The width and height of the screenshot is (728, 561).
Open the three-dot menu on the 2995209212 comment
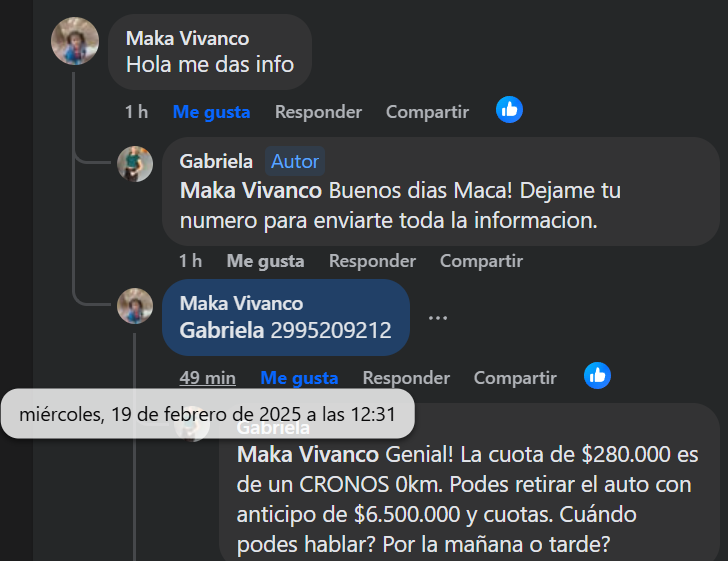point(438,318)
